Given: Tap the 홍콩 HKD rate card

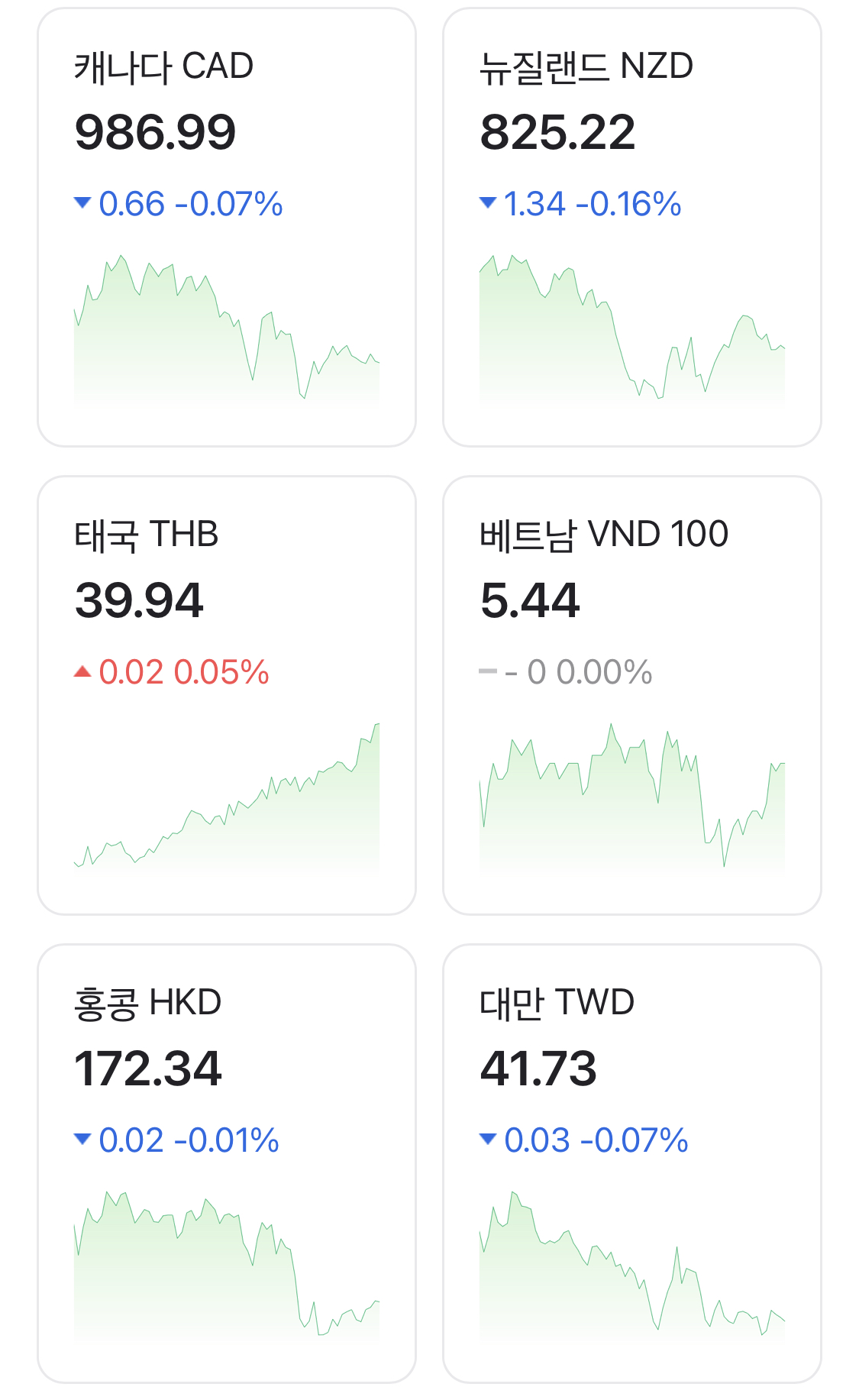Looking at the screenshot, I should click(x=227, y=1164).
